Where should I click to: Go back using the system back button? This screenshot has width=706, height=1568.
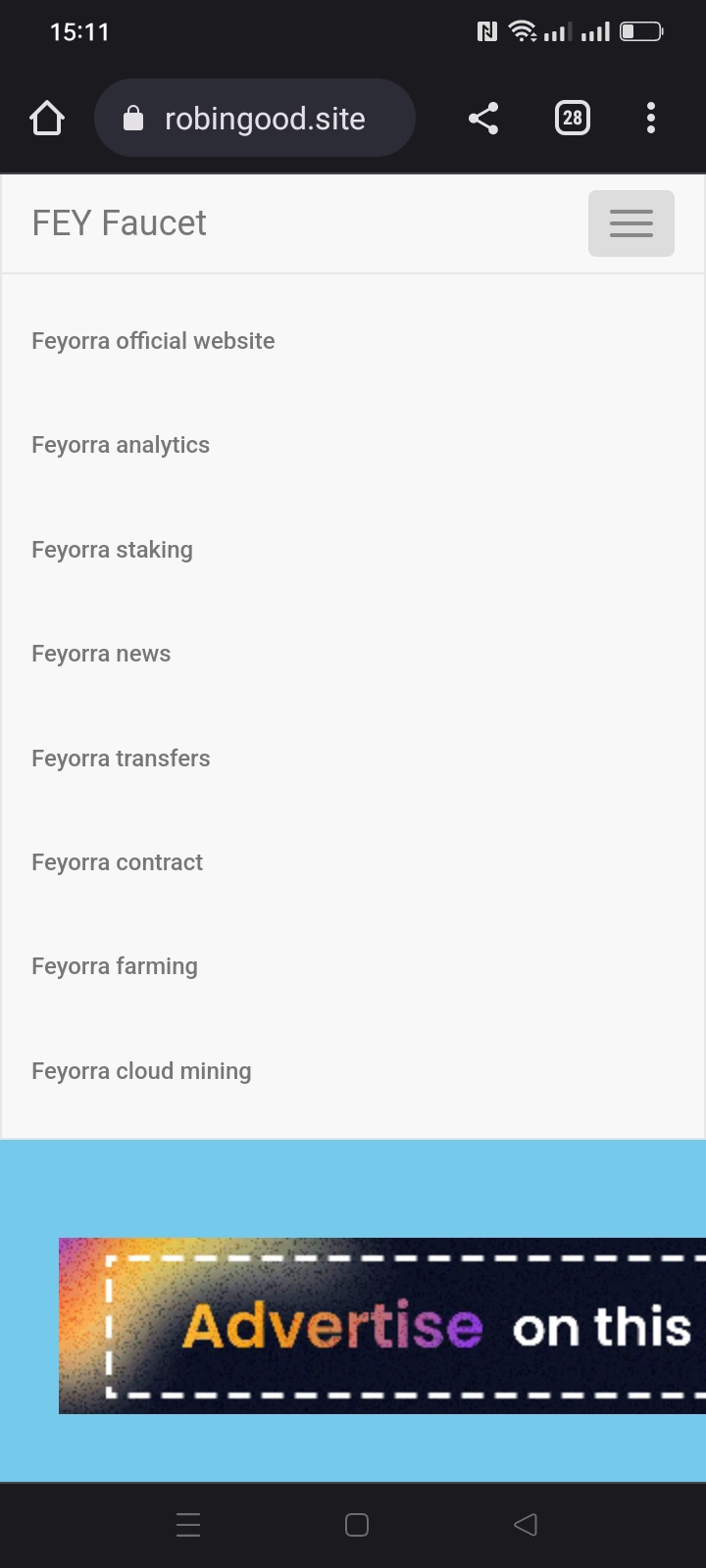(526, 1525)
